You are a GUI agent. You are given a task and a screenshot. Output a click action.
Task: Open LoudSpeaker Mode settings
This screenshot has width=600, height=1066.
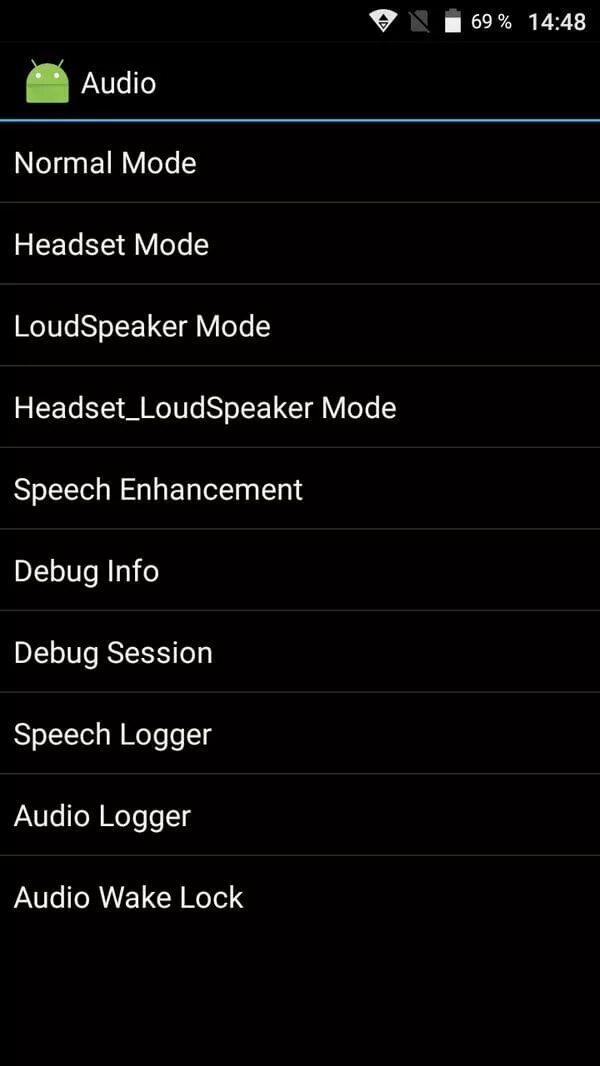[x=300, y=325]
